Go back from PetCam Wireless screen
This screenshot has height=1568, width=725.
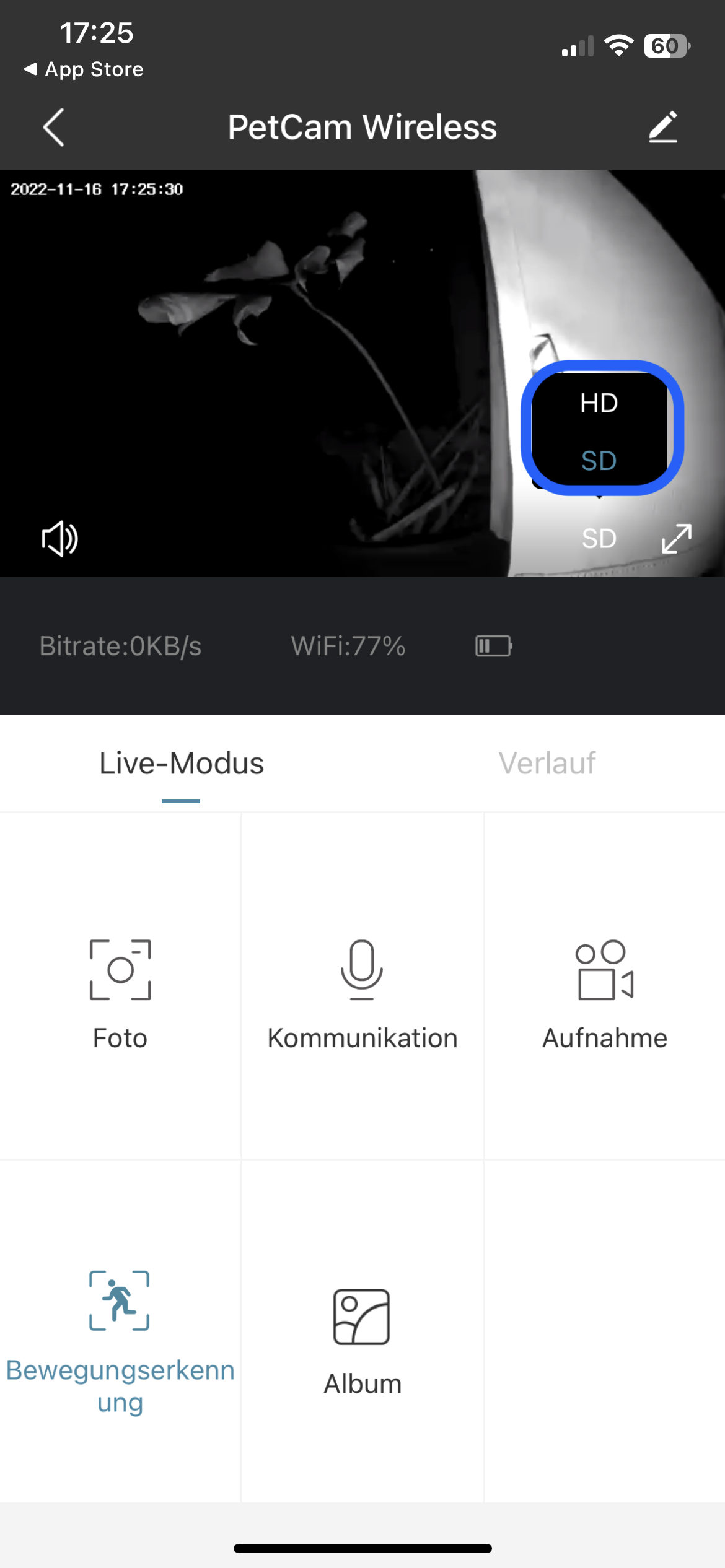(54, 128)
